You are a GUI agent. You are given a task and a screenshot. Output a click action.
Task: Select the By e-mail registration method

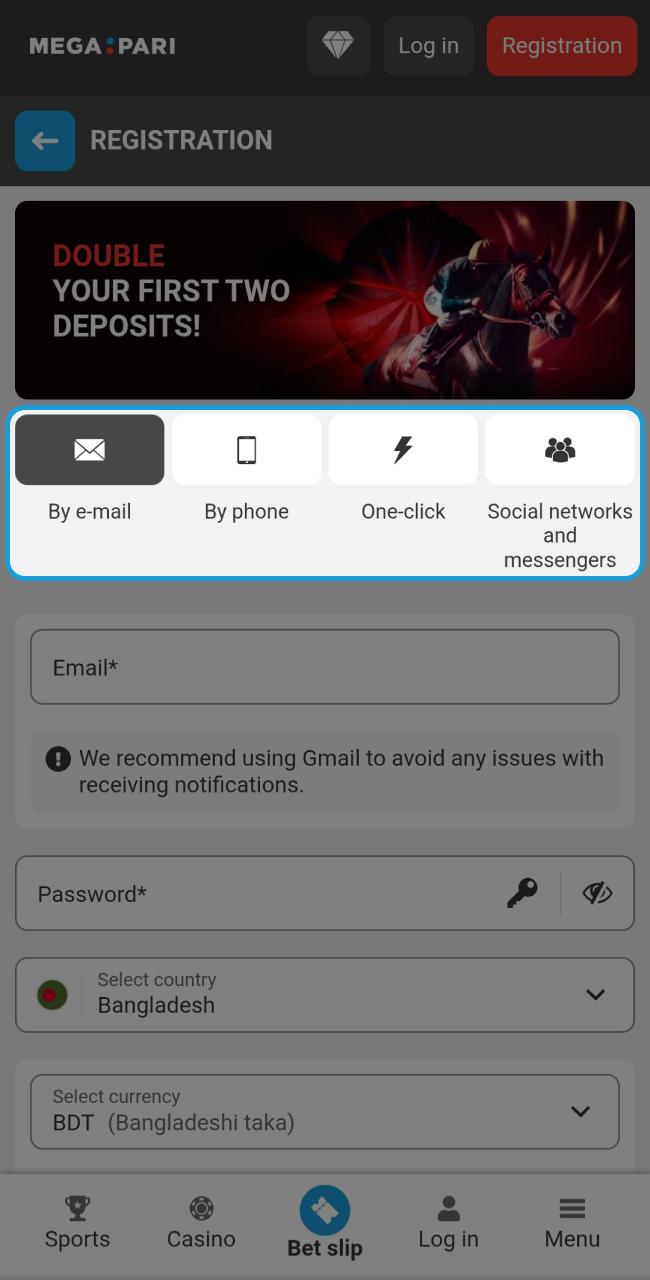coord(90,450)
